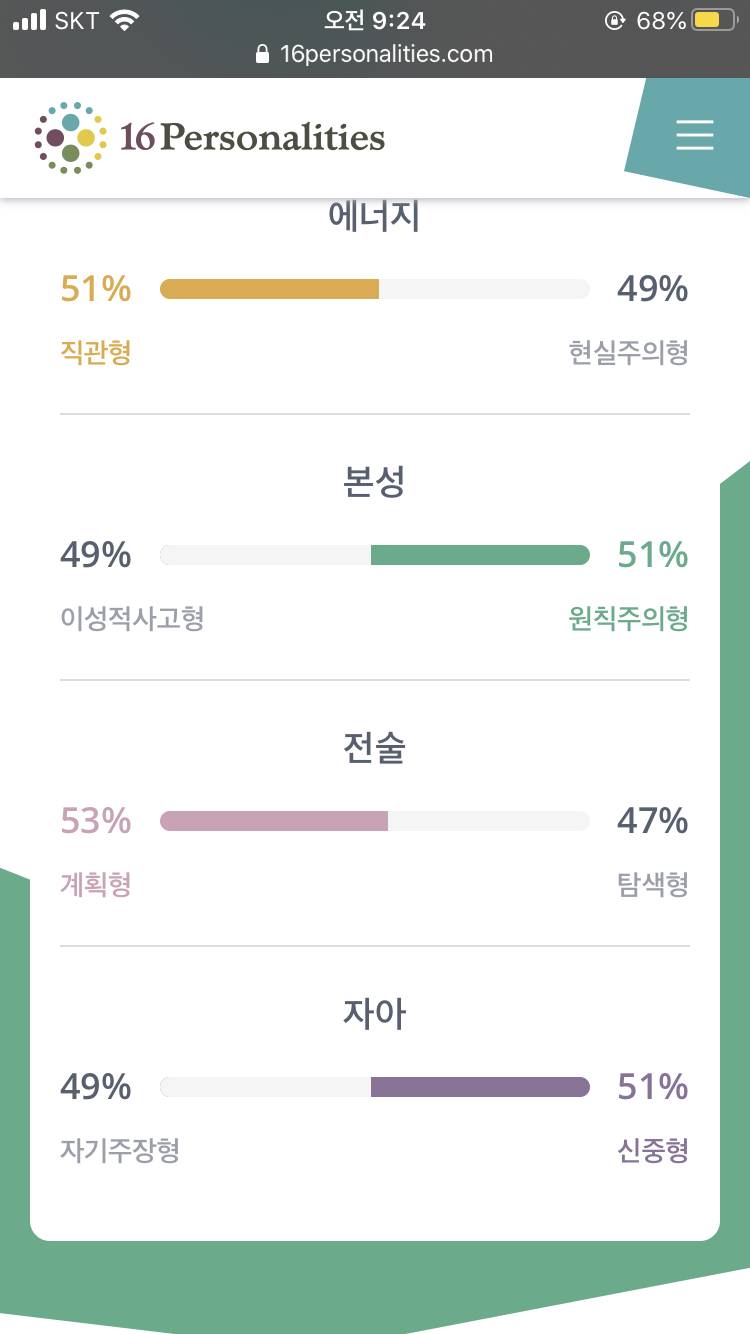Screen dimensions: 750x1334
Task: Open the hamburger navigation menu
Action: 694,136
